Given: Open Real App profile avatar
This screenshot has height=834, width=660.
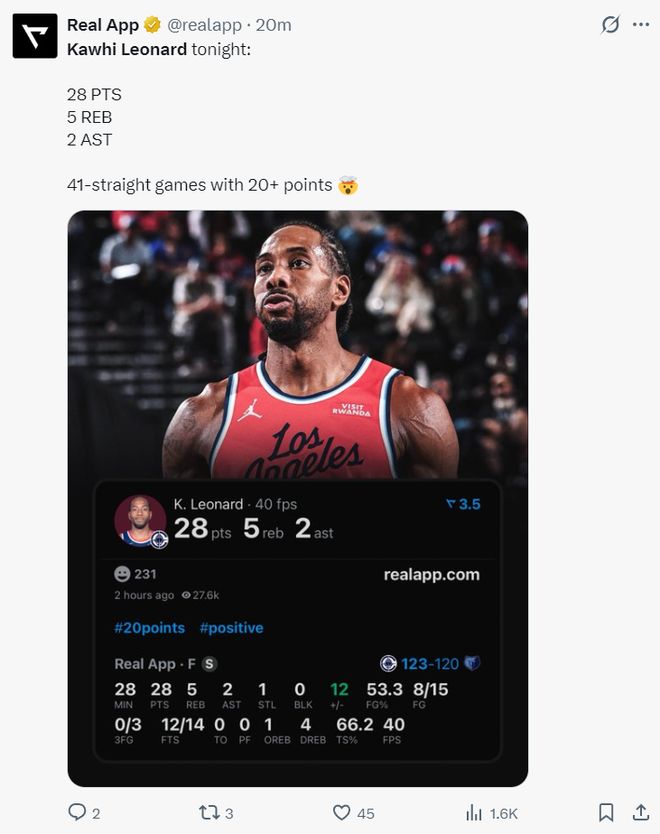Looking at the screenshot, I should click(x=34, y=36).
